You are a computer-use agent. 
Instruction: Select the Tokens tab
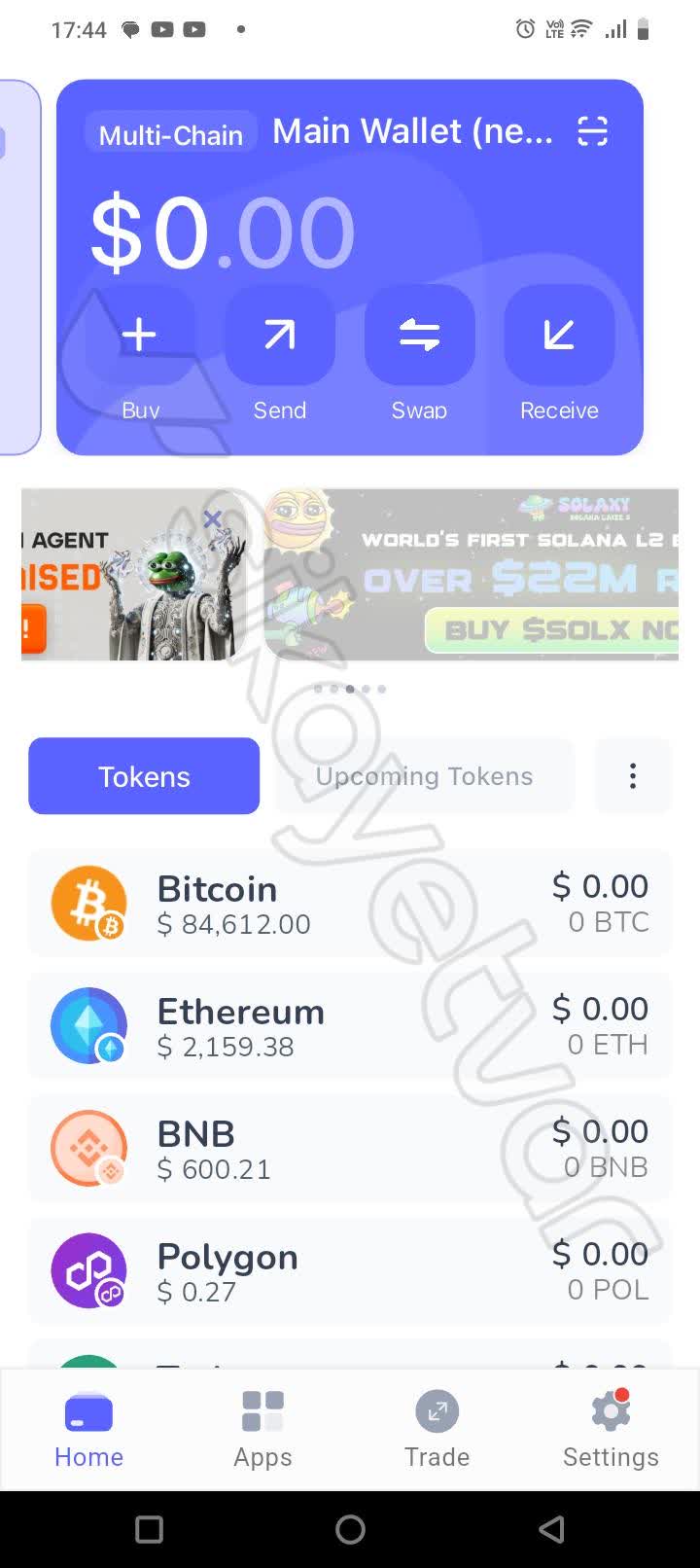click(143, 776)
